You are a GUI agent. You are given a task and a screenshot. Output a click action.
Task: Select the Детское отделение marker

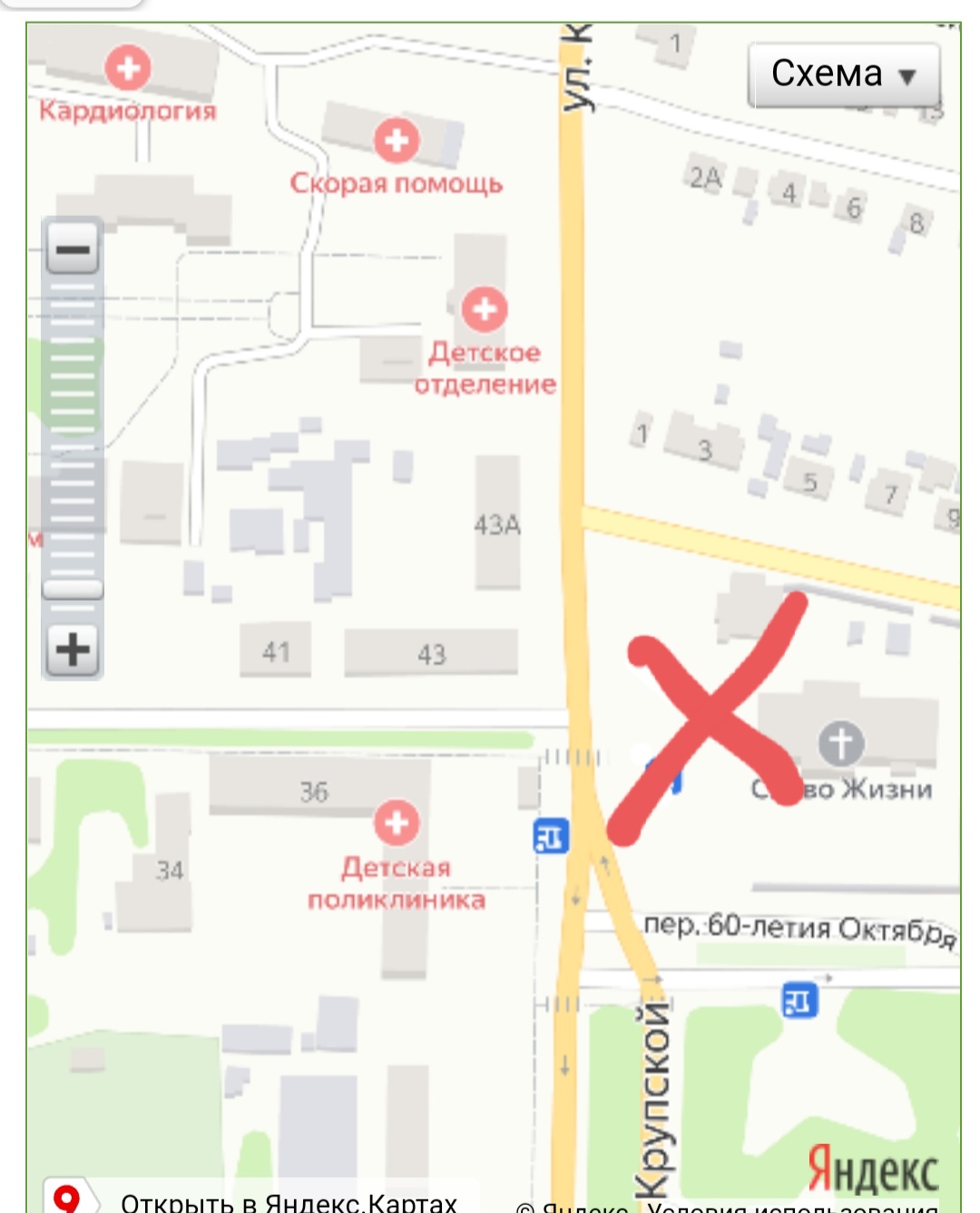485,309
